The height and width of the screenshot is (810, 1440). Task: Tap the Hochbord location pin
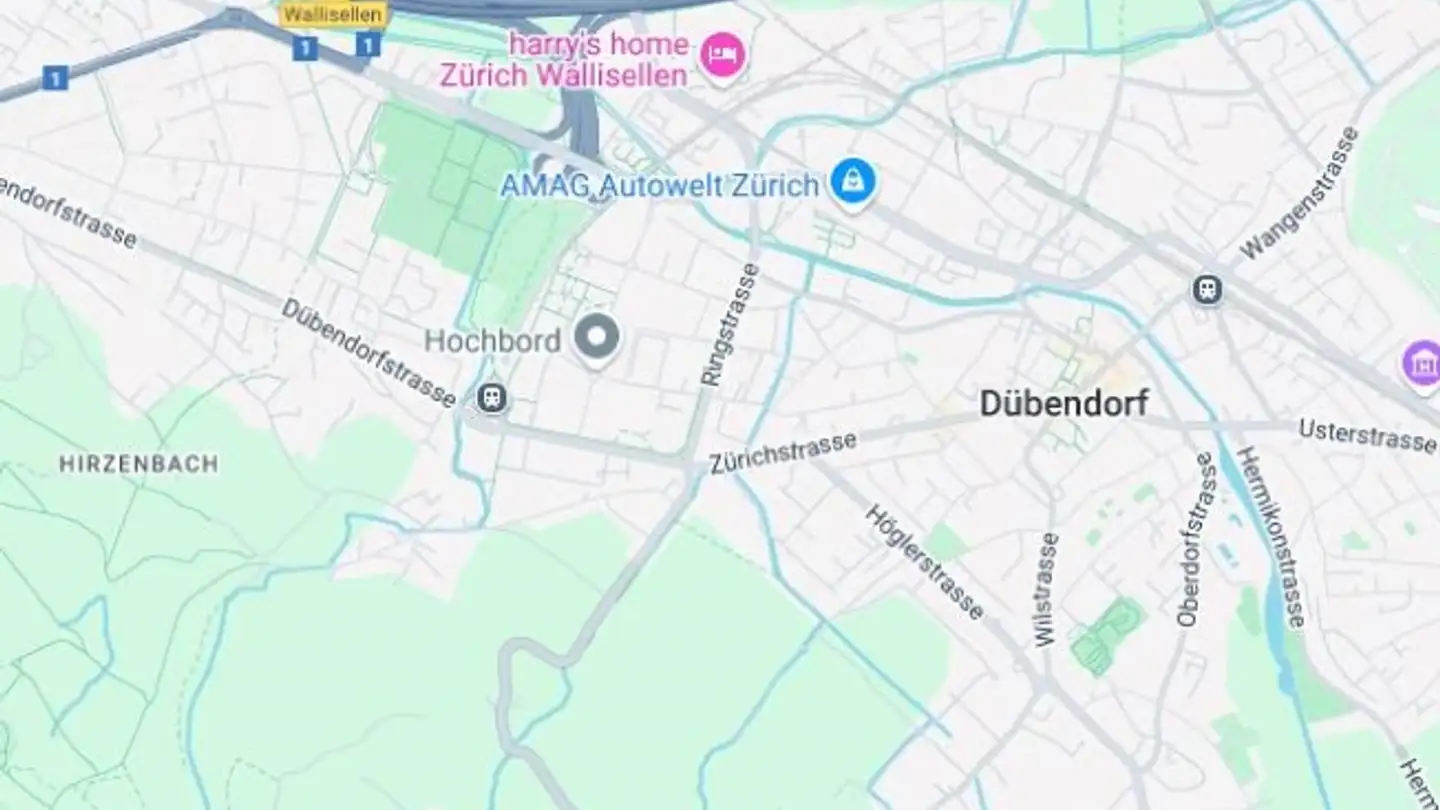pos(597,338)
